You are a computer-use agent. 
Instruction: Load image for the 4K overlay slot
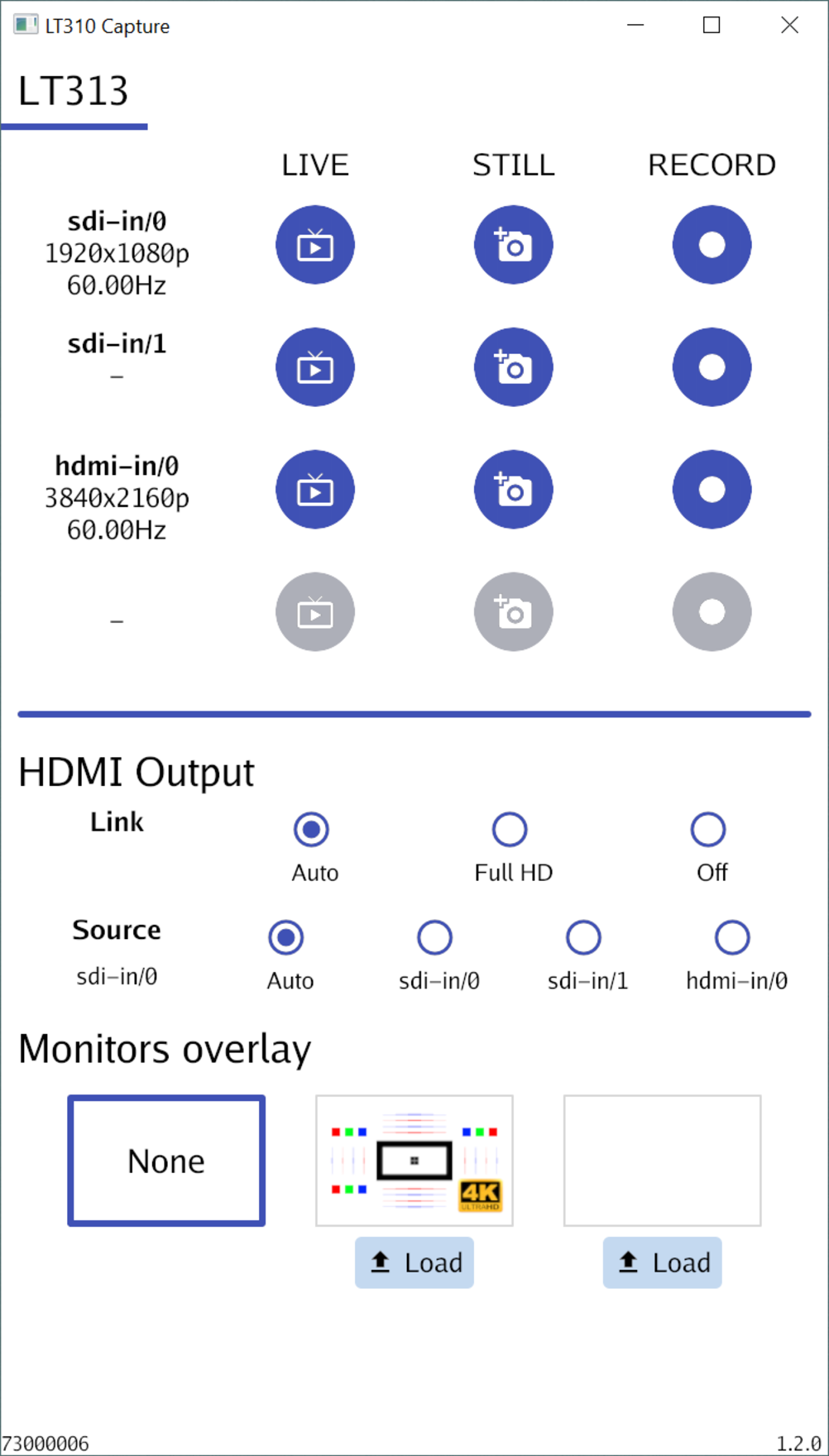tap(414, 1262)
